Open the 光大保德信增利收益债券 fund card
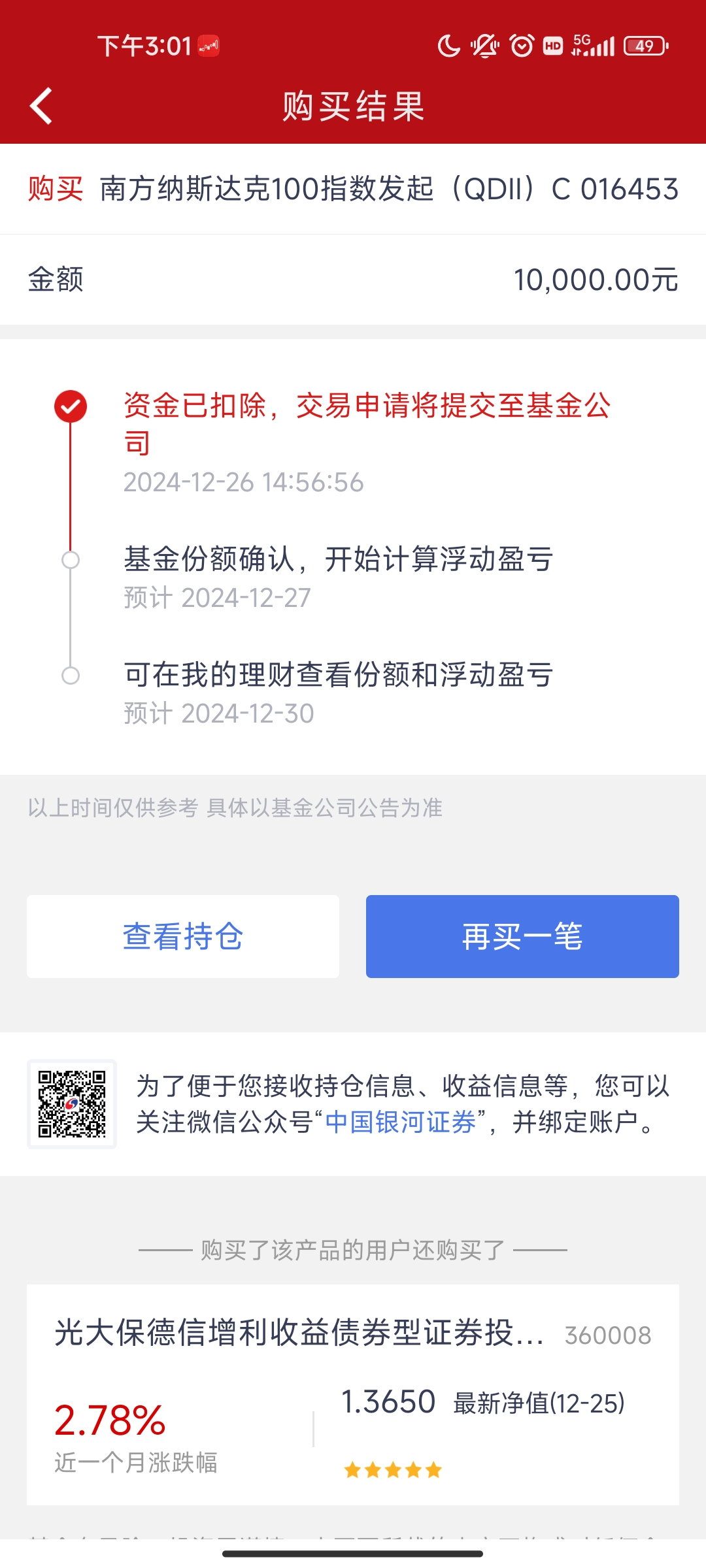Image resolution: width=706 pixels, height=1568 pixels. pos(353,1394)
